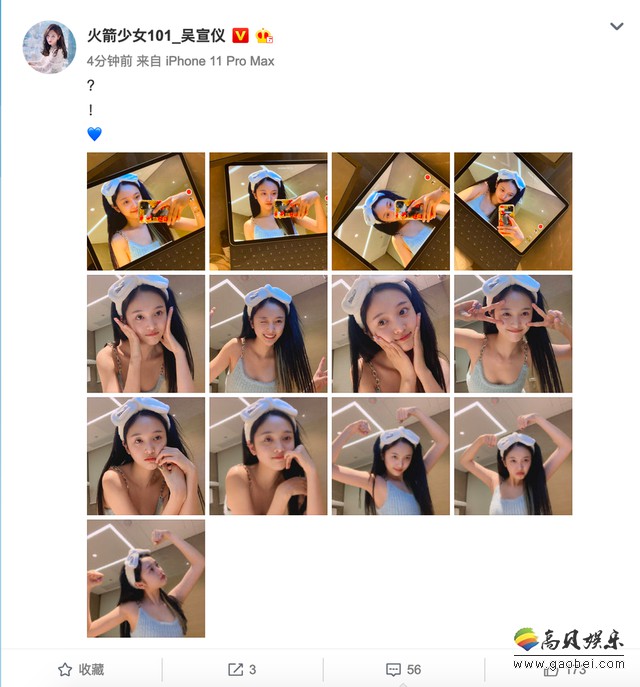Open the photo with the double peace signs
The width and height of the screenshot is (640, 687).
point(513,333)
